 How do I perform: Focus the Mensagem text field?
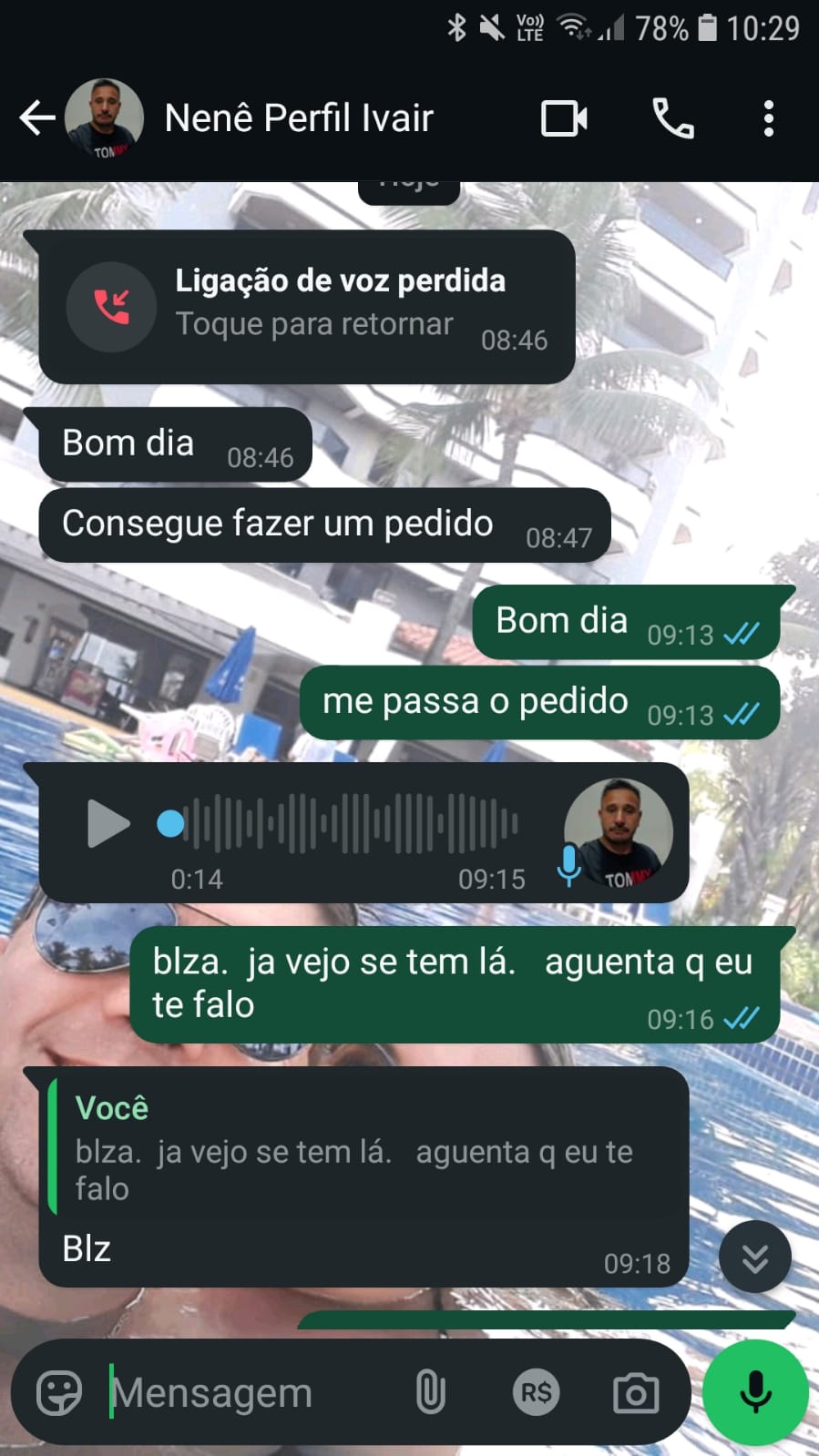point(246,1392)
